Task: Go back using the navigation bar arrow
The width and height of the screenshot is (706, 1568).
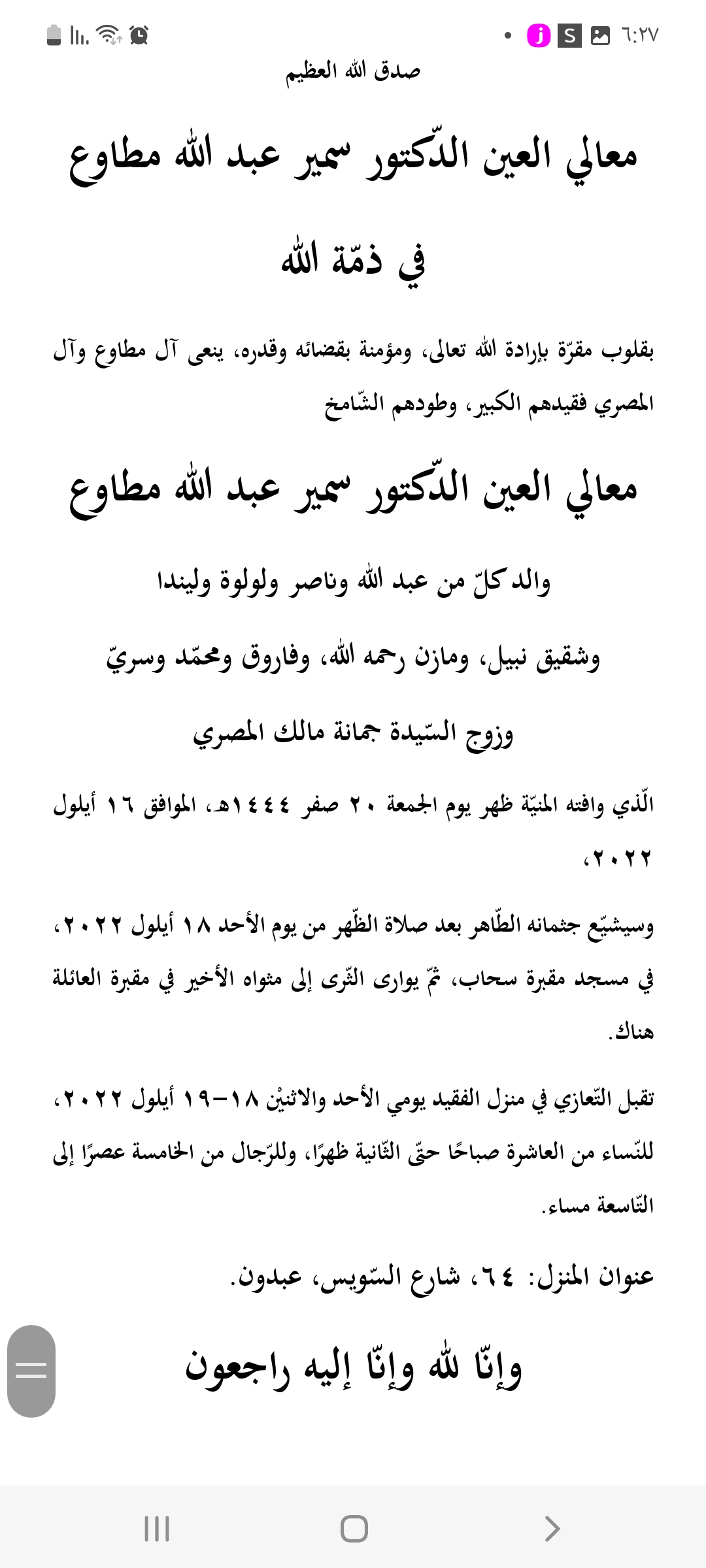Action: tap(552, 1529)
